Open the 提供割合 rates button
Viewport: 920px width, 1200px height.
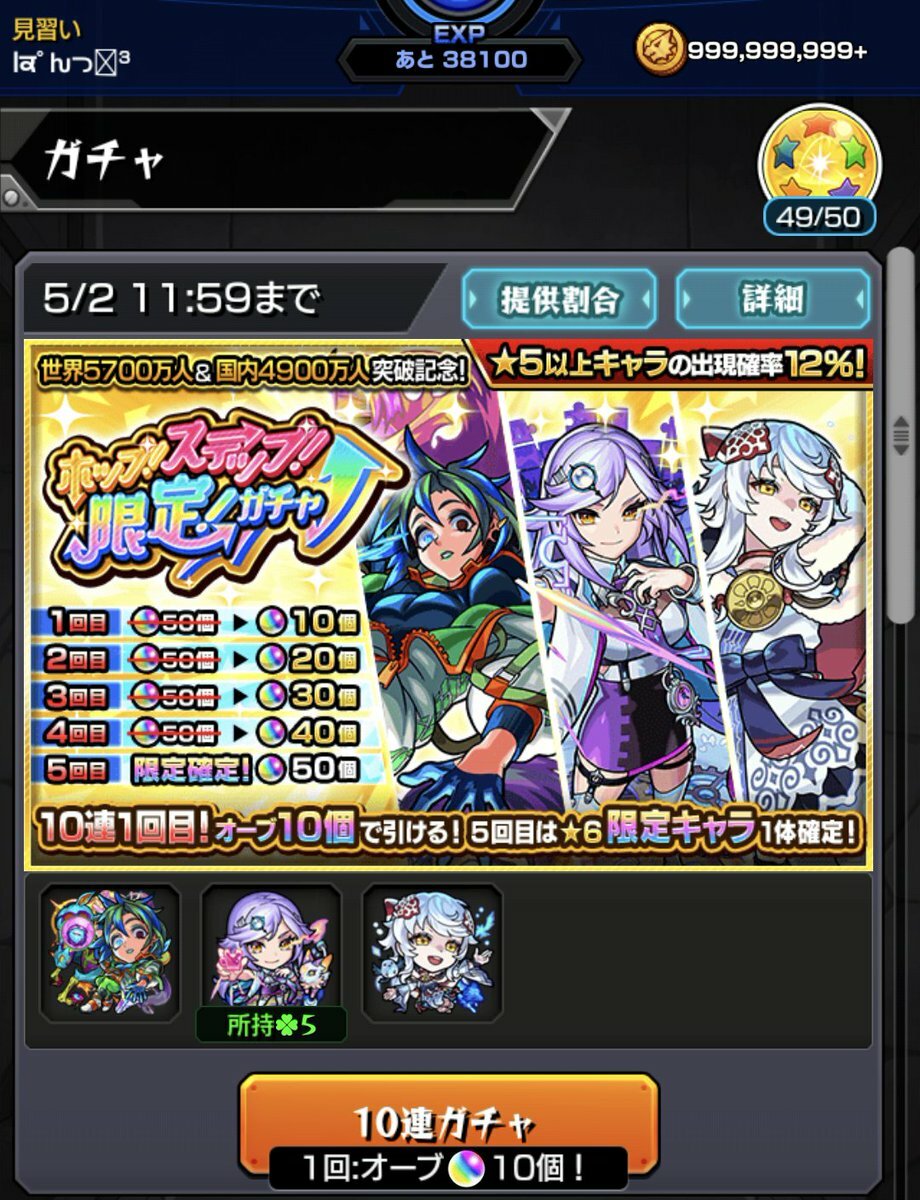point(559,299)
